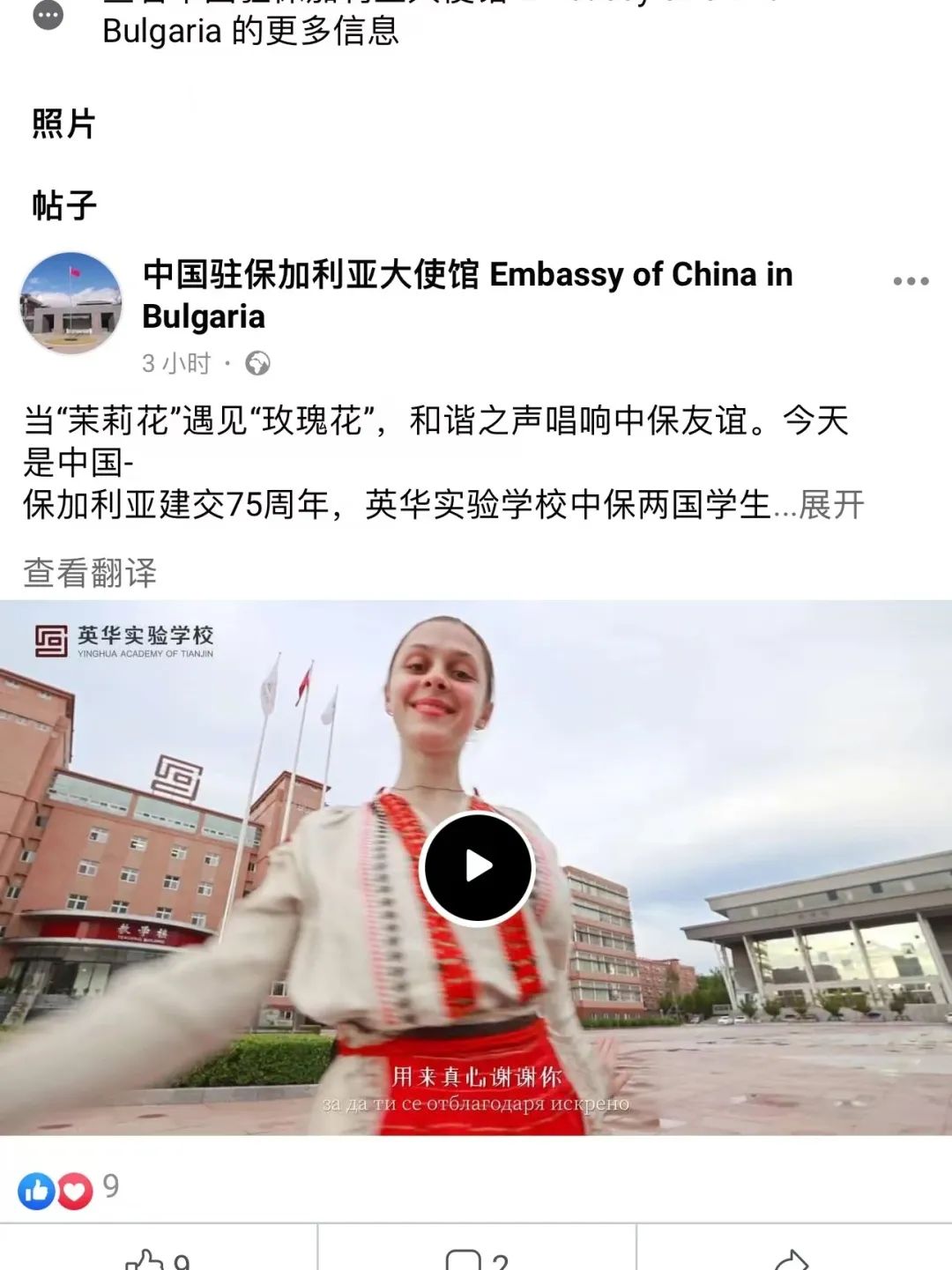The width and height of the screenshot is (952, 1270).
Task: View who reacted with like and love
Action: tap(67, 1190)
